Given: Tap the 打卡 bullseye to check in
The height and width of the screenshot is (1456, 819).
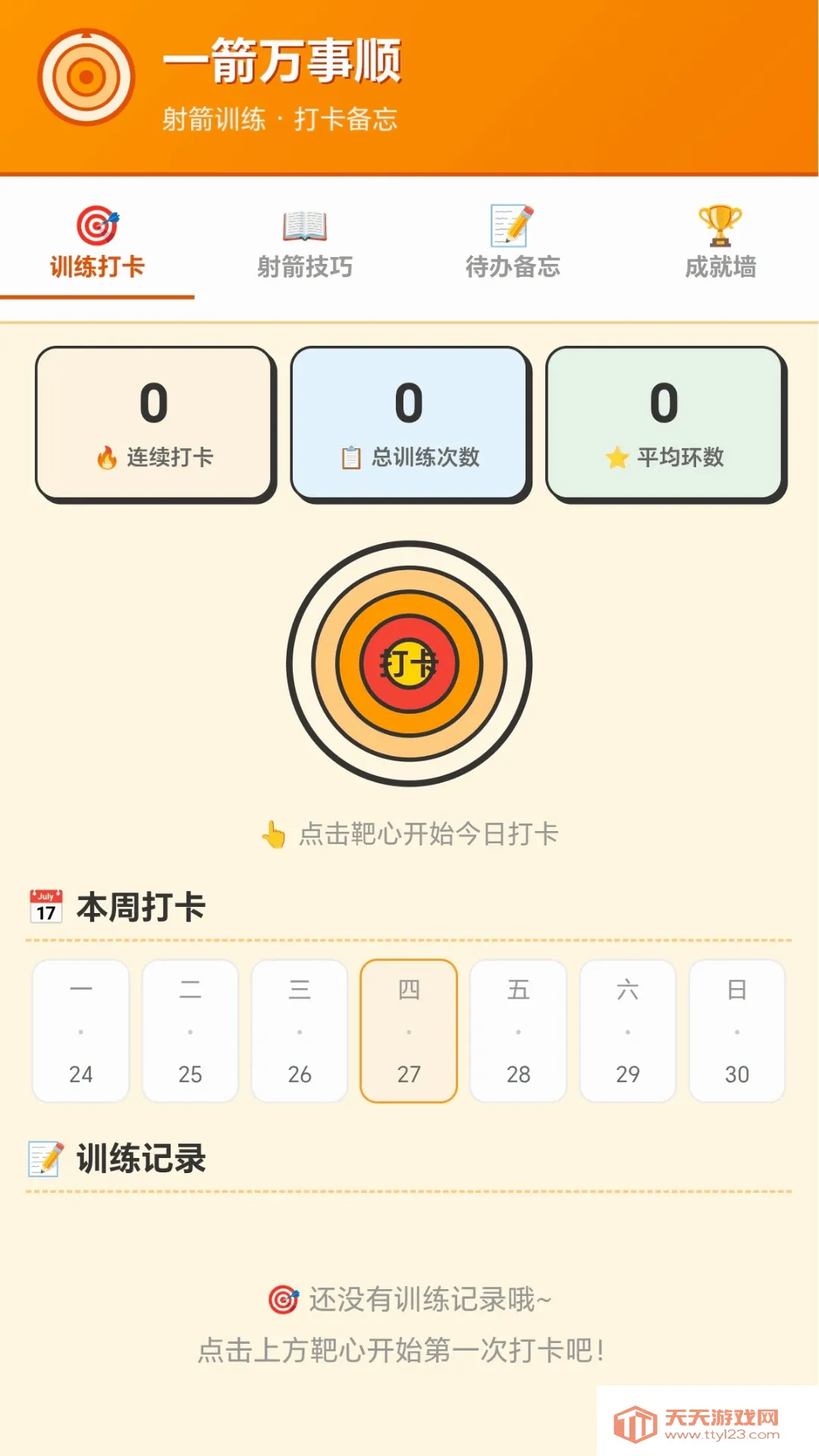Looking at the screenshot, I should 409,664.
